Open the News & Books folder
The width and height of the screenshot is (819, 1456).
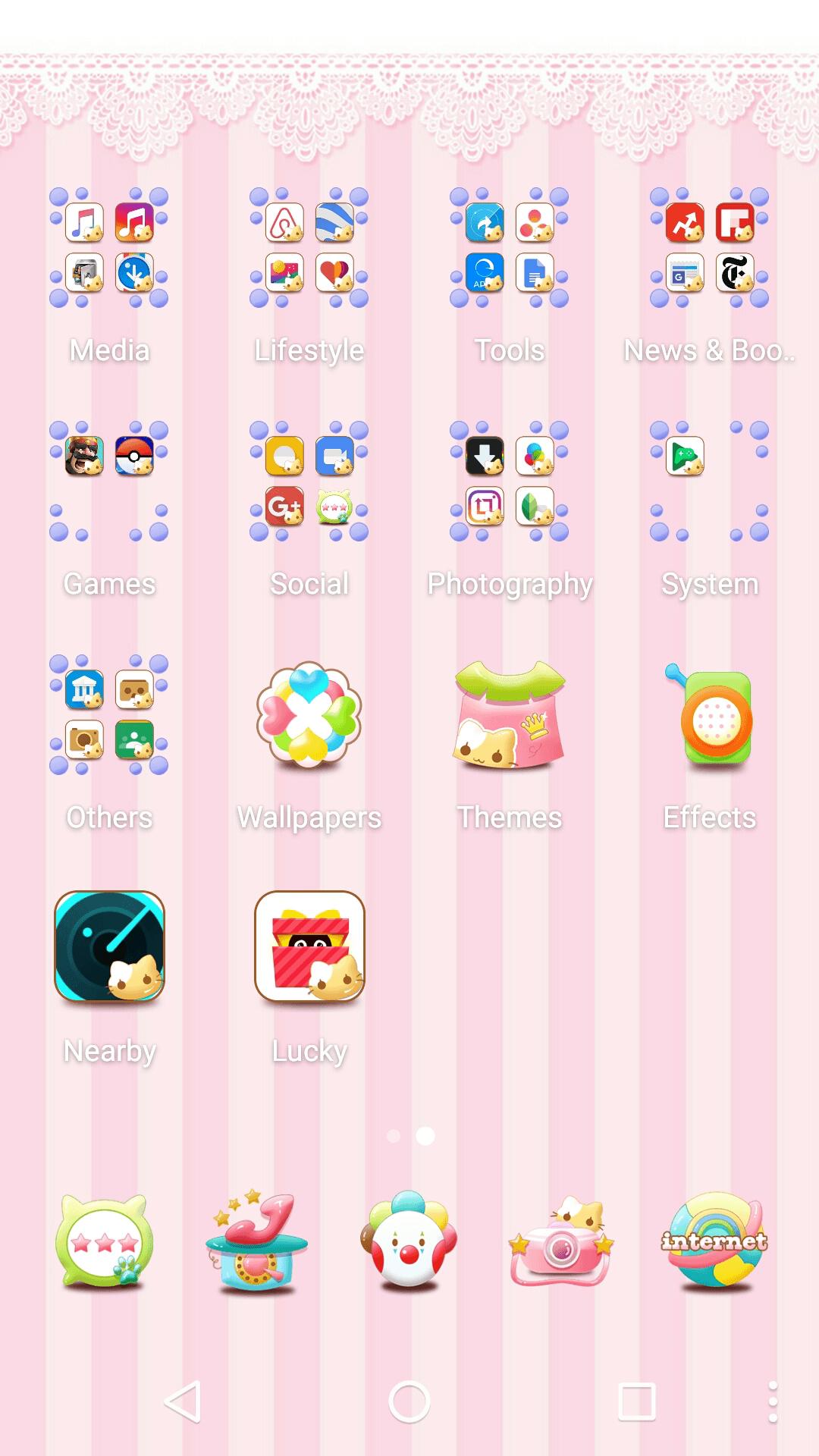(x=710, y=248)
